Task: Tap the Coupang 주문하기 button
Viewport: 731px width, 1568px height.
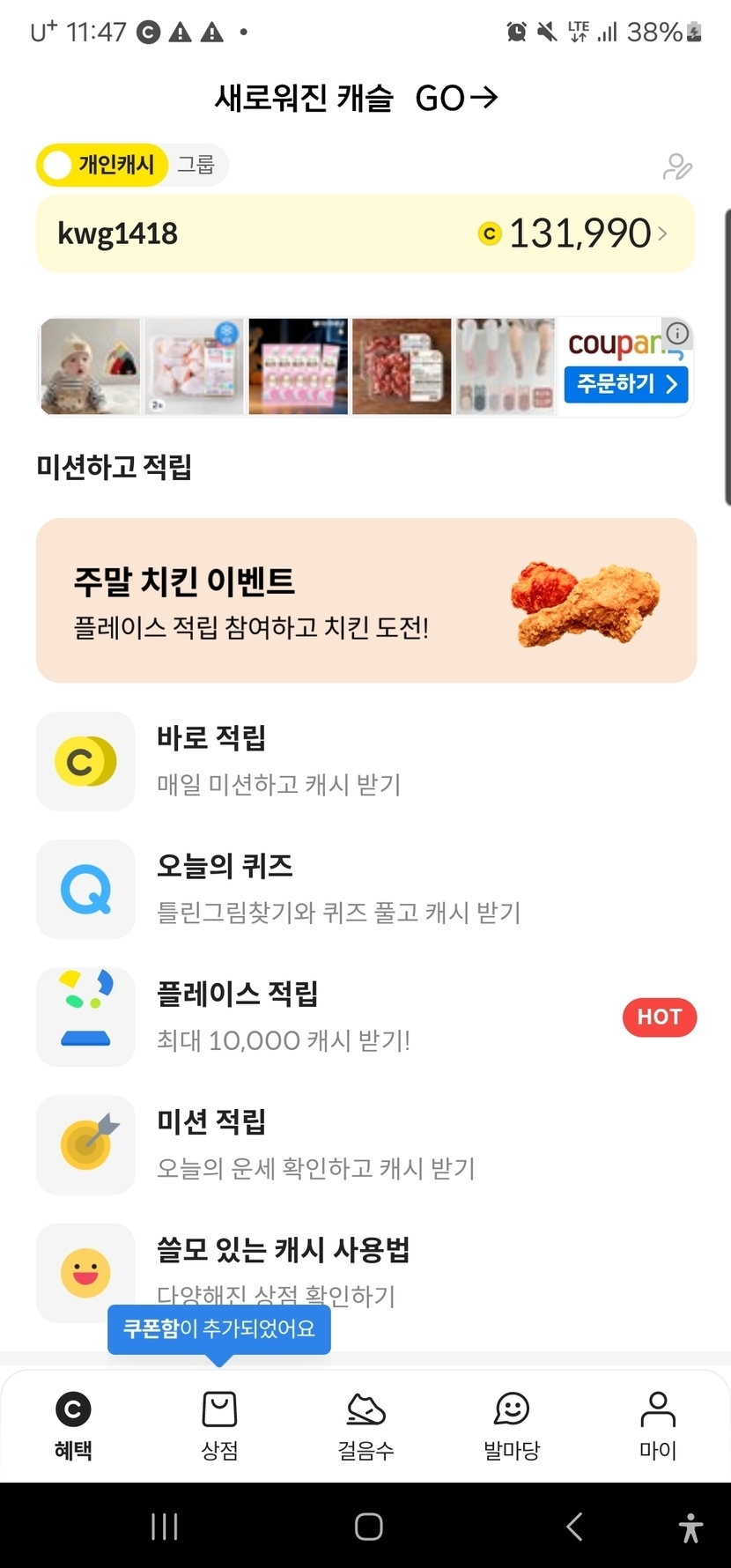Action: [x=626, y=384]
